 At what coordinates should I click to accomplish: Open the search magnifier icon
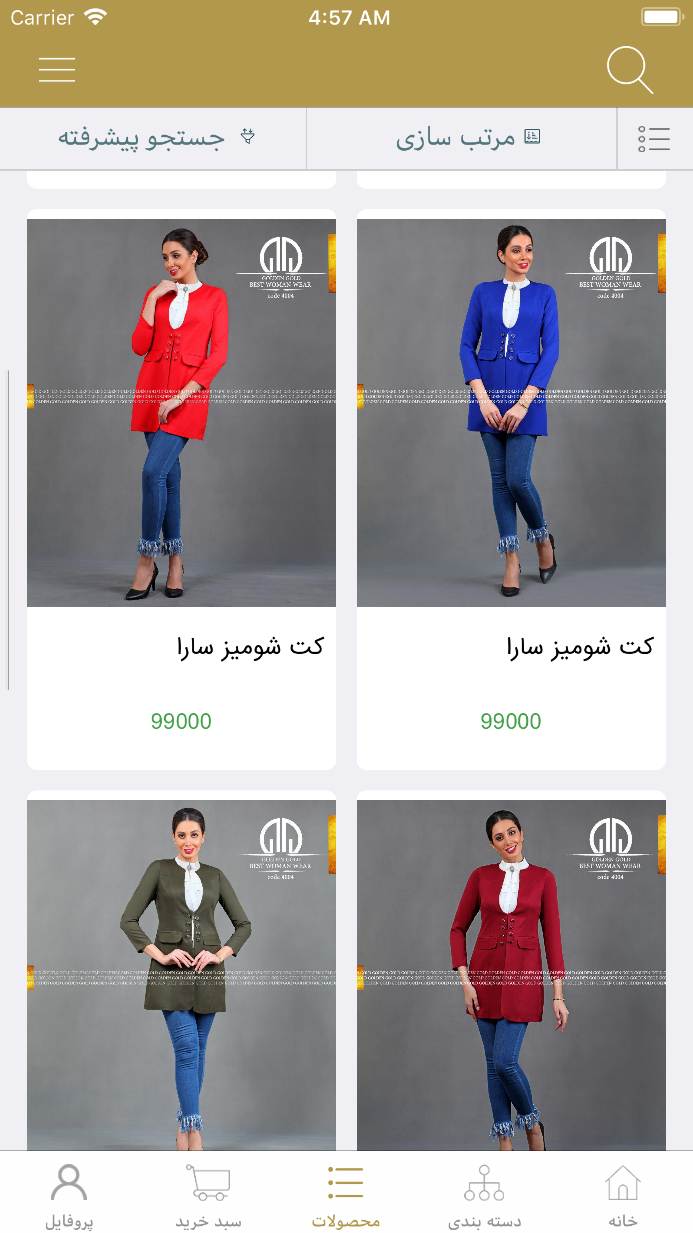pyautogui.click(x=630, y=71)
